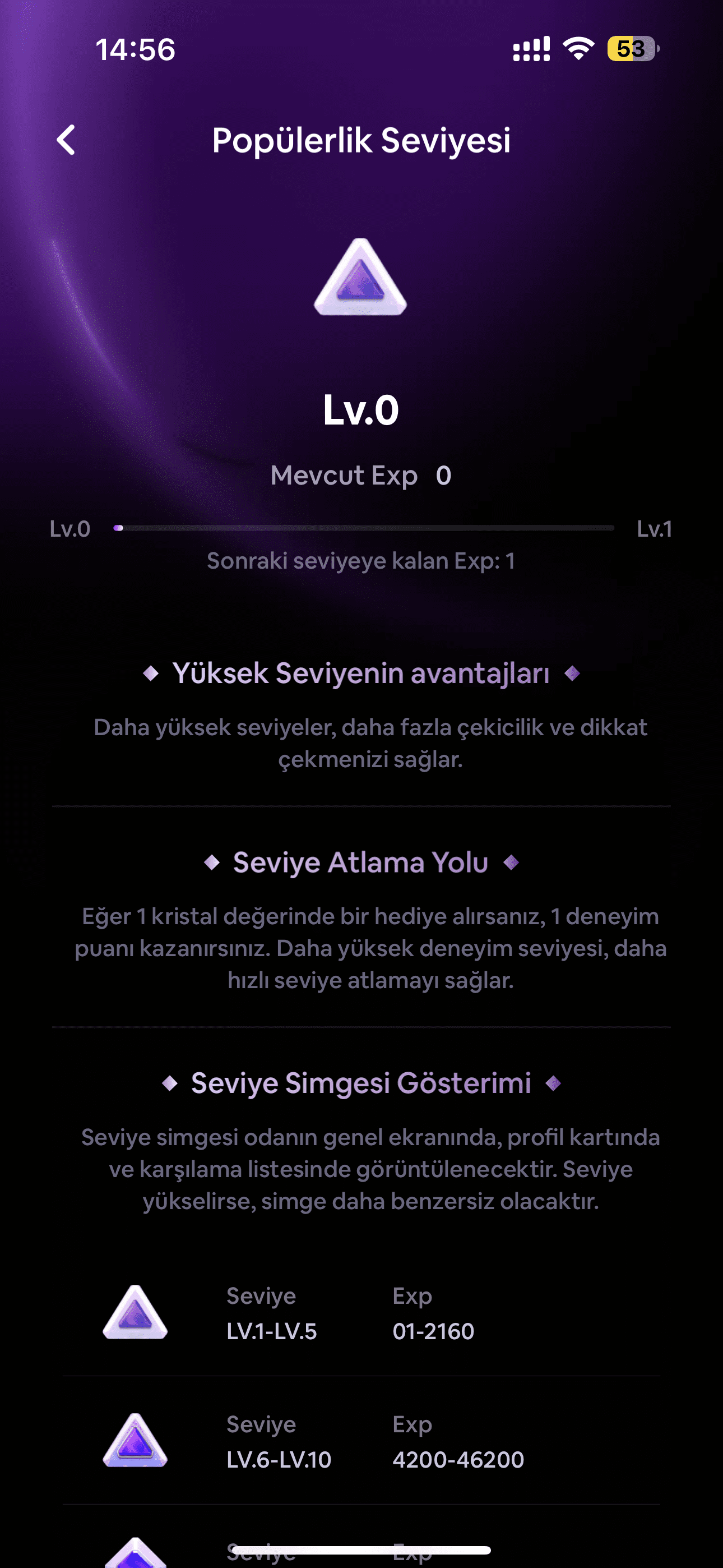Viewport: 723px width, 1568px height.
Task: Go back from Popülerlik Seviyesi page
Action: [66, 140]
